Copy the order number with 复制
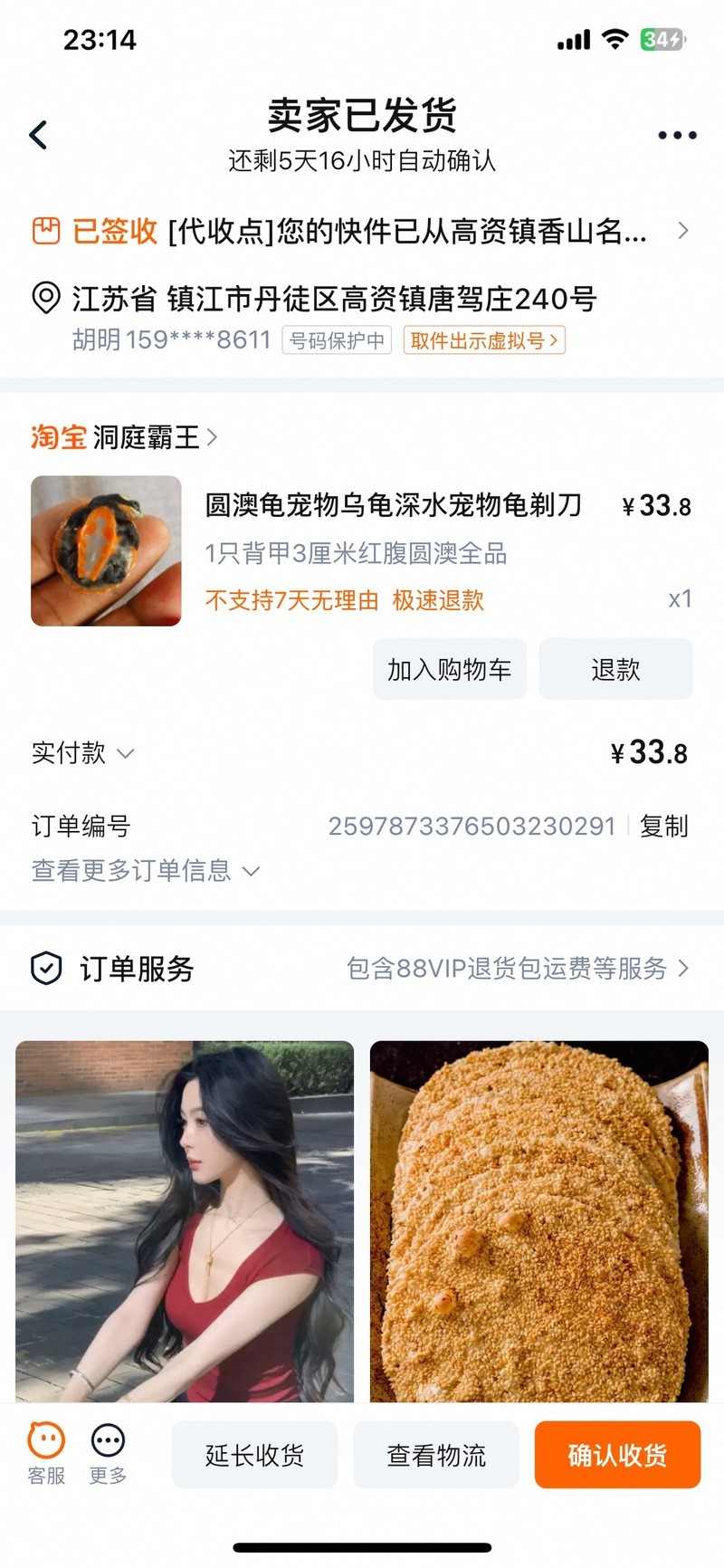This screenshot has height=1568, width=724. click(663, 826)
